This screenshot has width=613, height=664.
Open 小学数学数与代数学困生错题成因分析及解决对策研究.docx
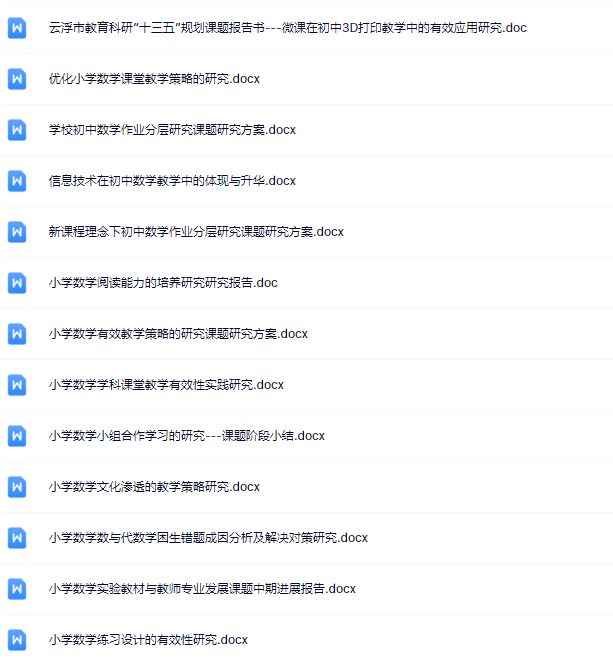click(x=208, y=538)
